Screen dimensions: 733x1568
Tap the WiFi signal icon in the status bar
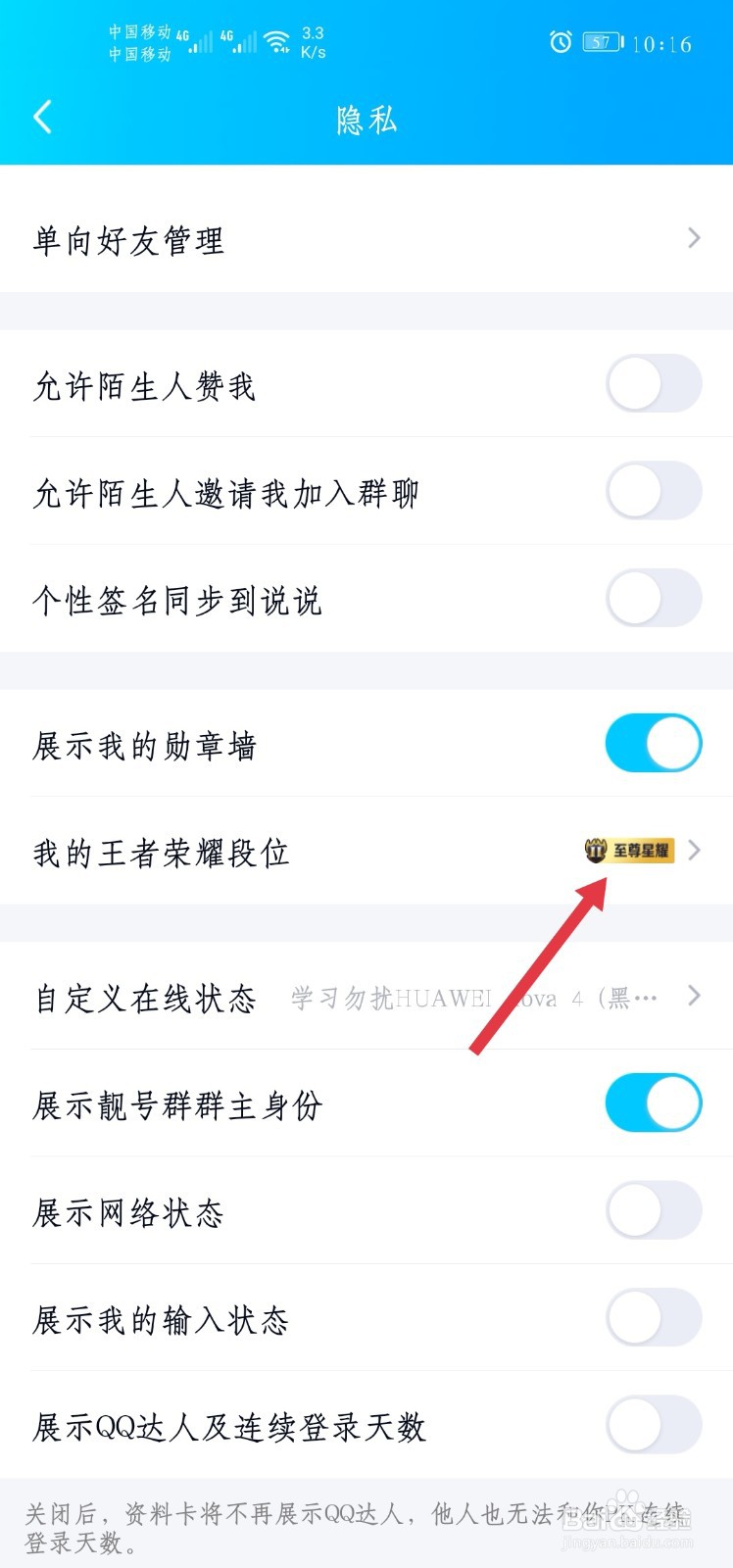click(x=277, y=42)
